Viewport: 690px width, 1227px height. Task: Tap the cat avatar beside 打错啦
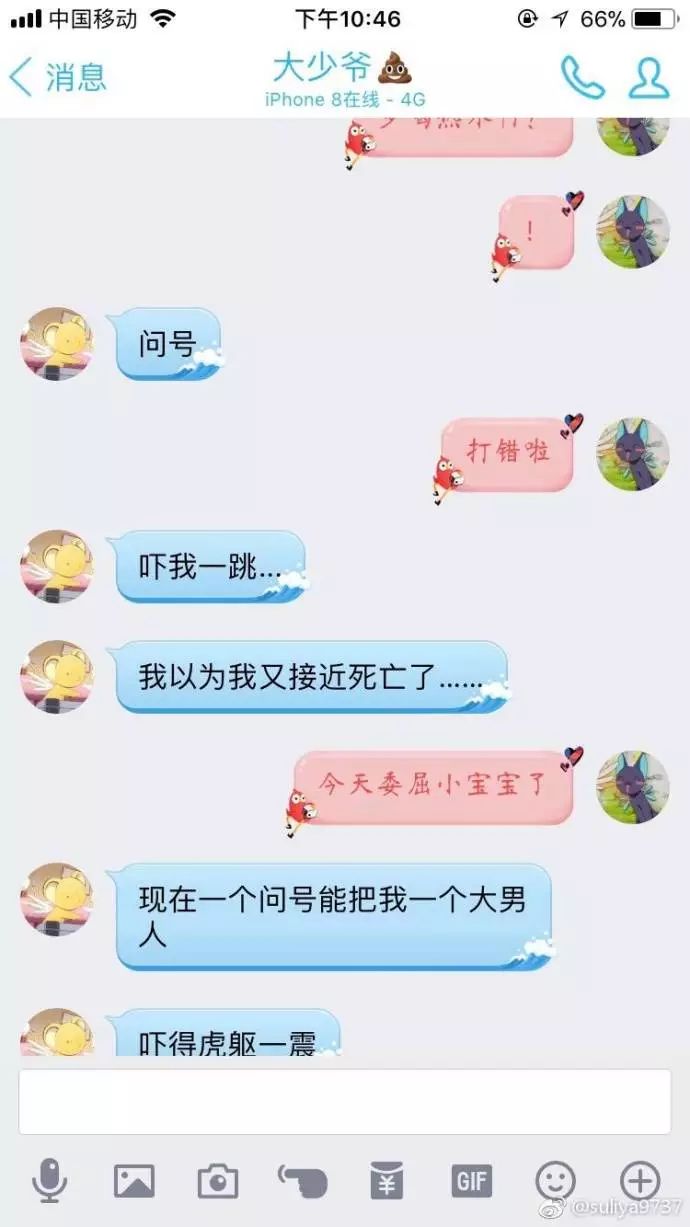coord(633,454)
